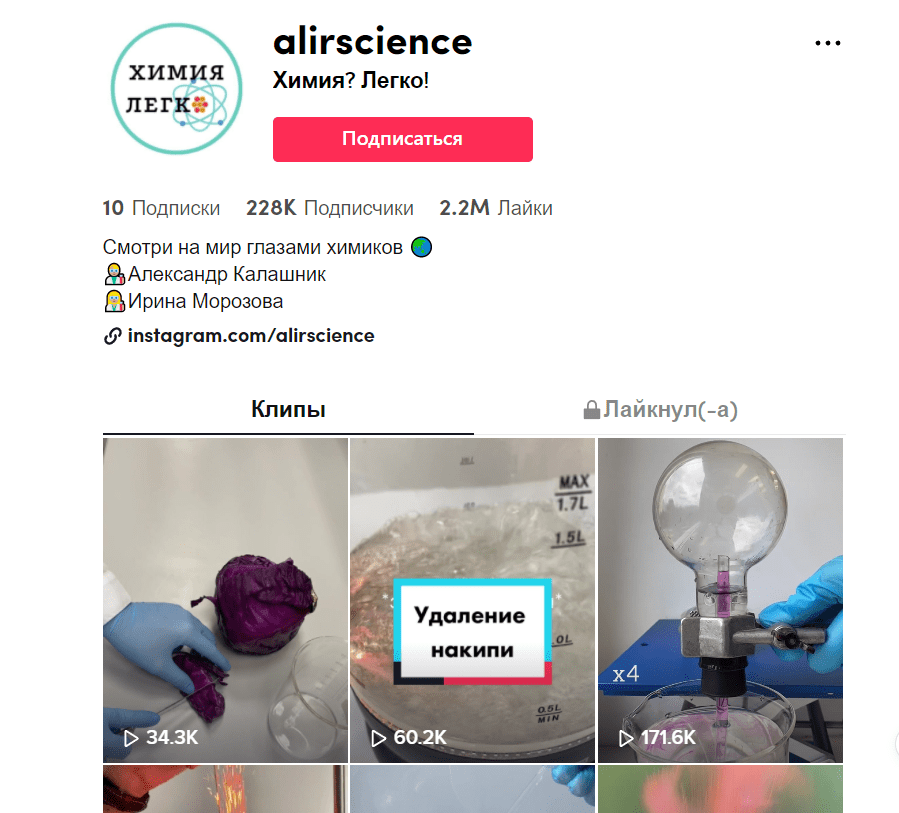
Task: Play the Удаление накипи video
Action: (x=471, y=600)
